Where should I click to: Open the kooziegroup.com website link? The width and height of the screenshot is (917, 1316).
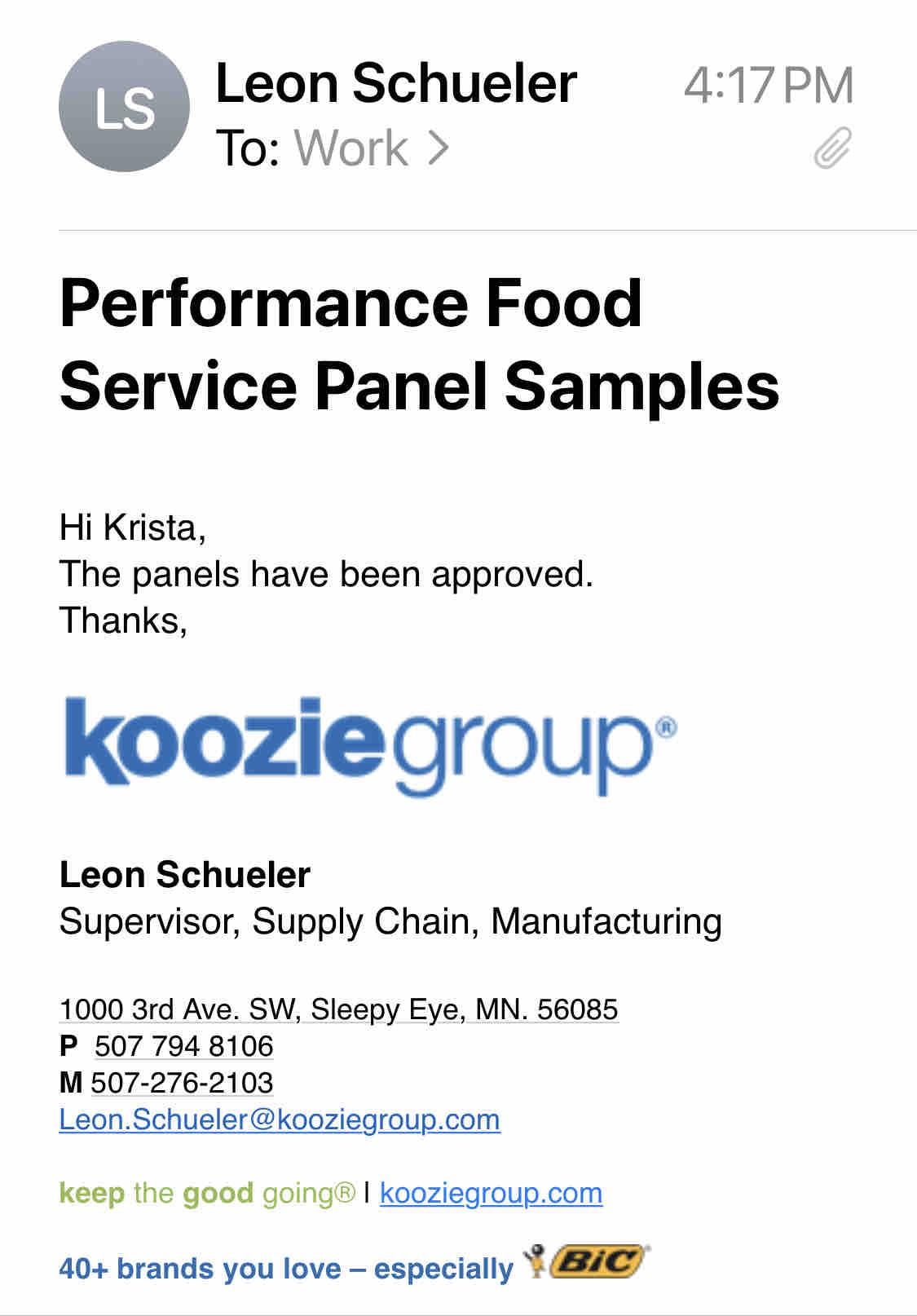click(491, 1193)
